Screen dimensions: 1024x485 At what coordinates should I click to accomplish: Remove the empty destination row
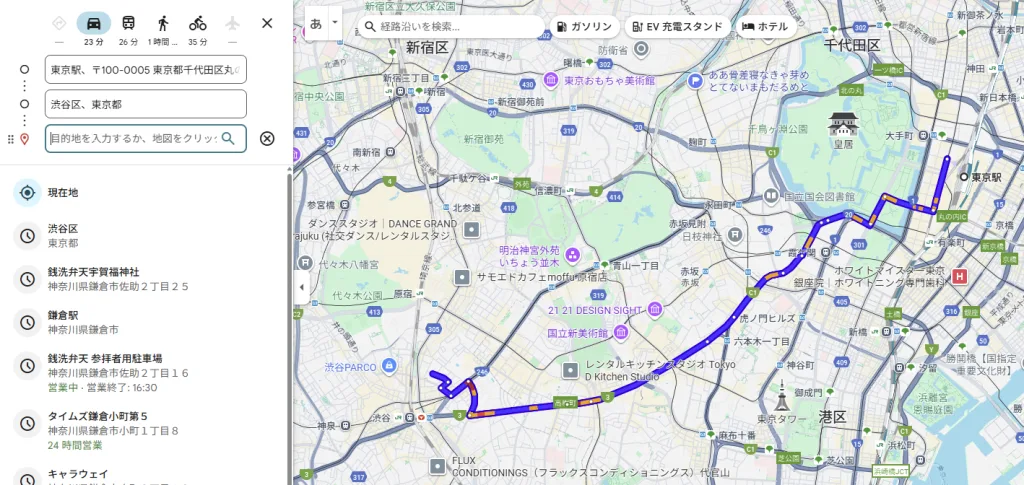(267, 139)
